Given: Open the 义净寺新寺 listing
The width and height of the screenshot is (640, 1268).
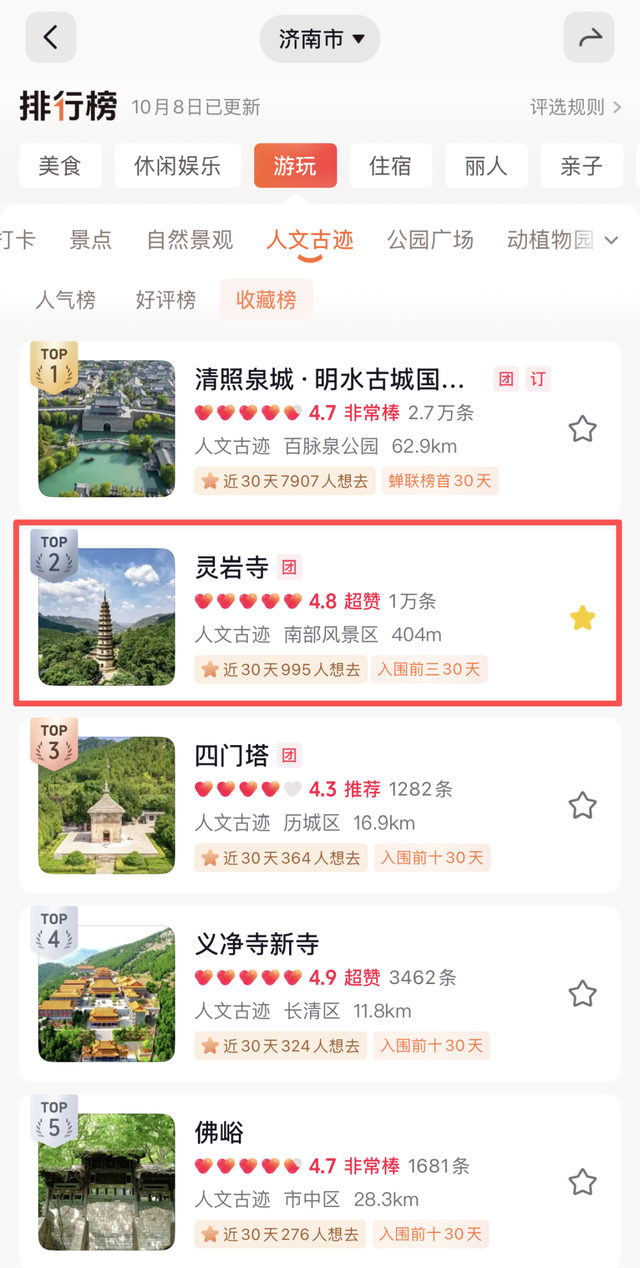Looking at the screenshot, I should (257, 944).
